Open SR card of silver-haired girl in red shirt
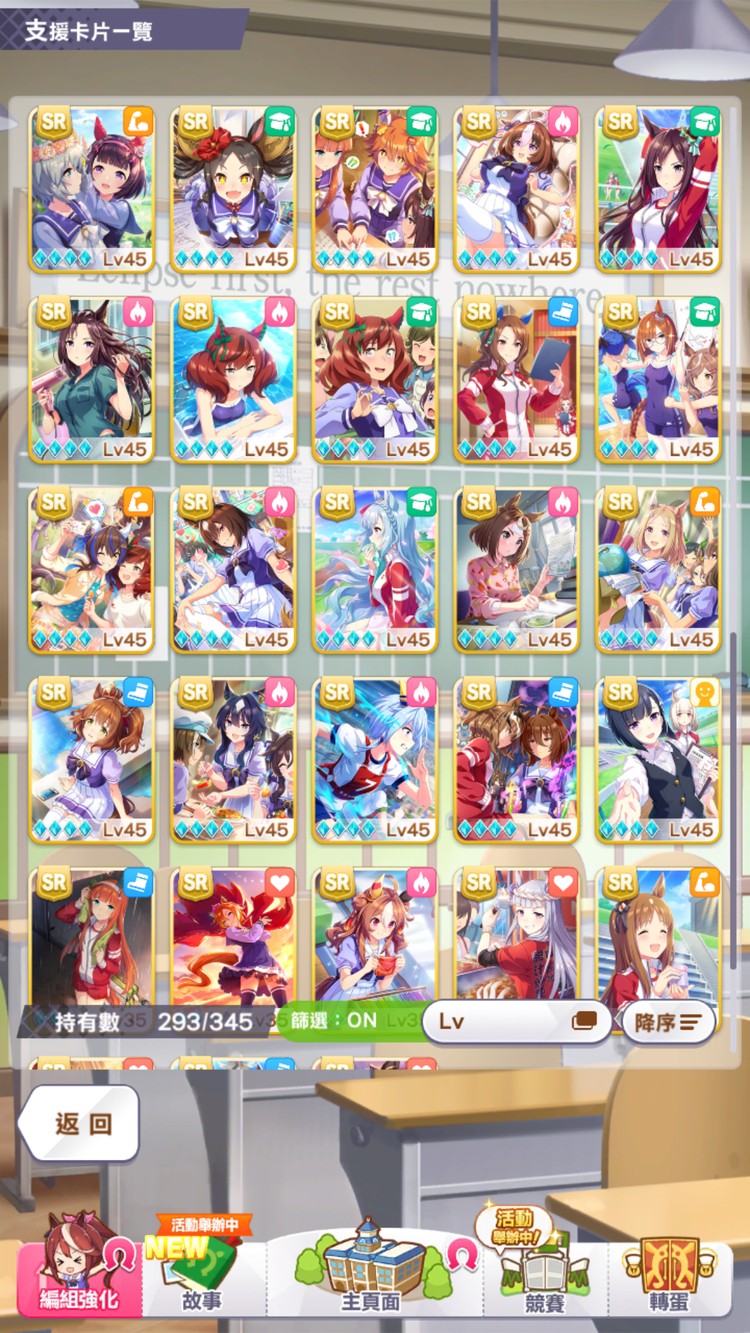Viewport: 750px width, 1333px height. [x=517, y=935]
